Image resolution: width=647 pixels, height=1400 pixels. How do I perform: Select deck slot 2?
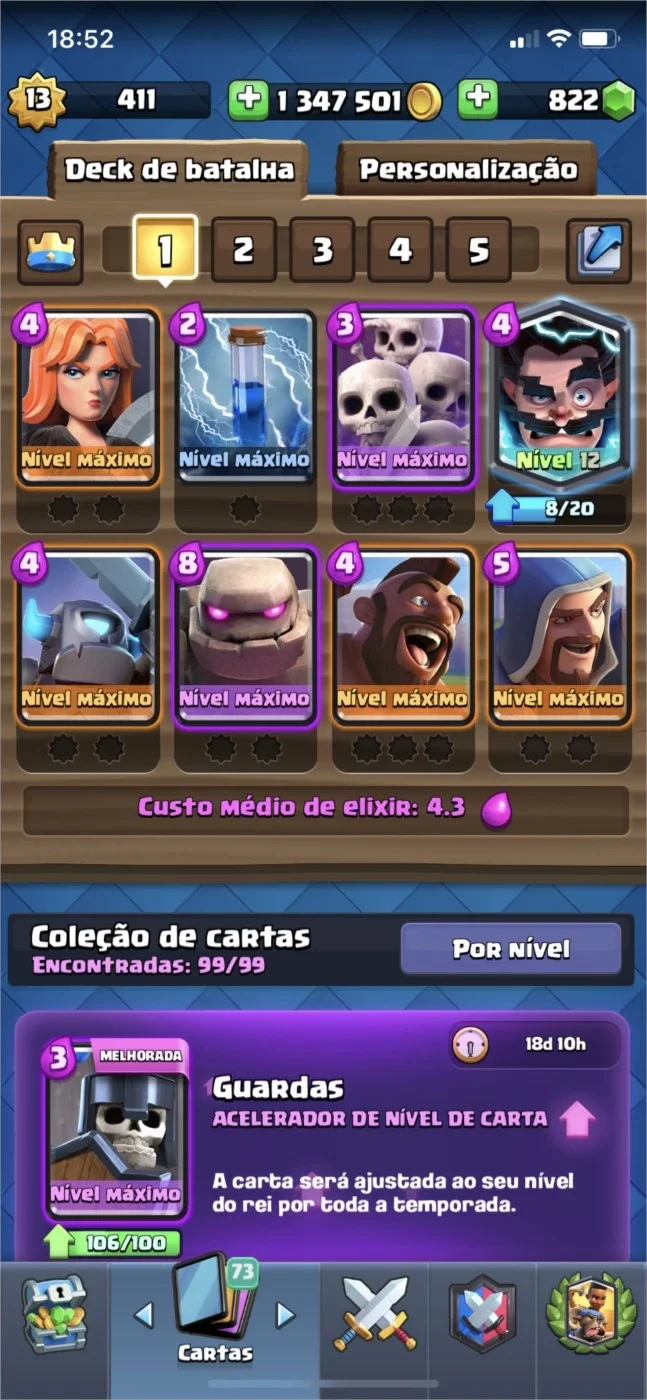[x=243, y=249]
